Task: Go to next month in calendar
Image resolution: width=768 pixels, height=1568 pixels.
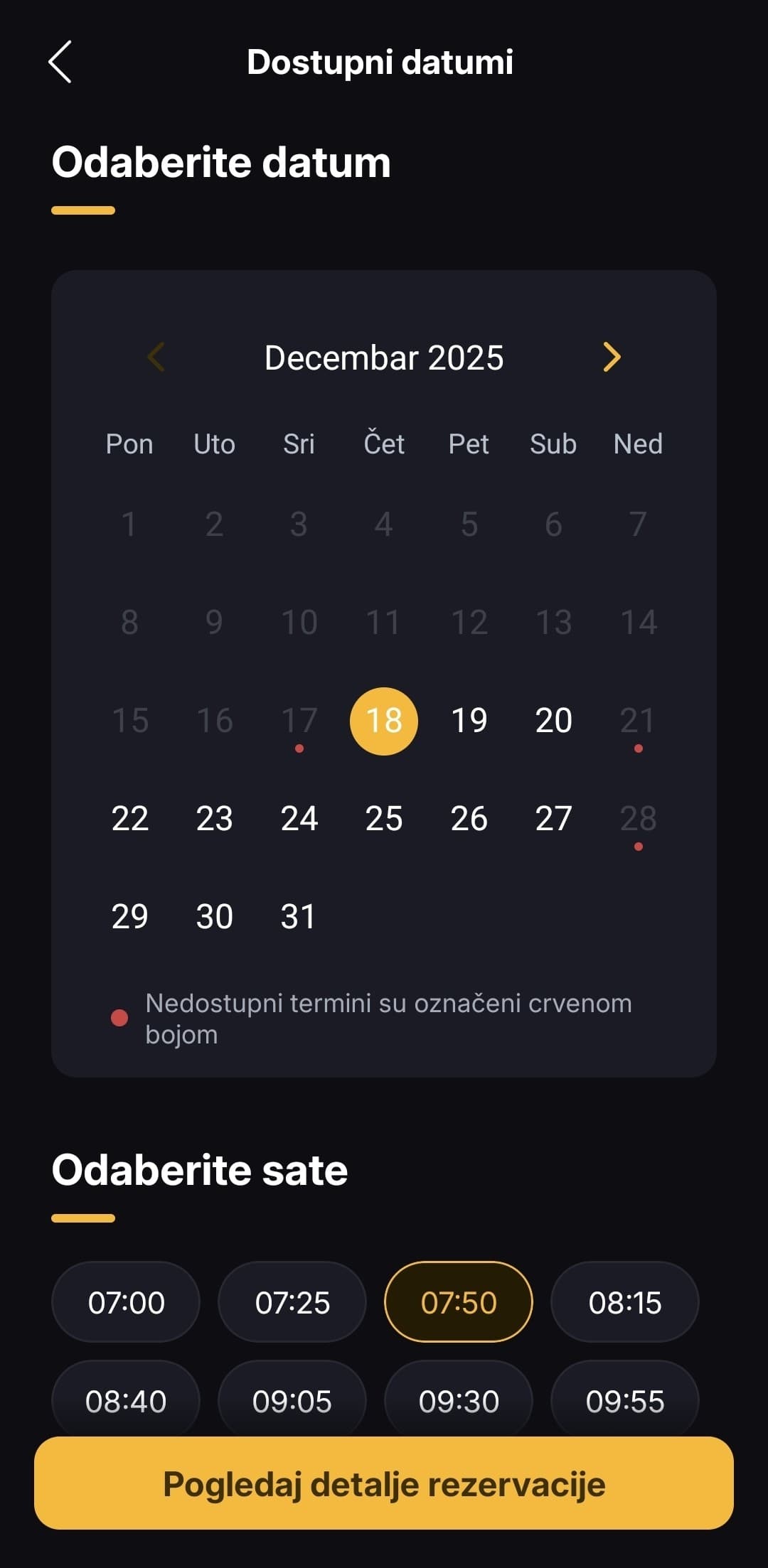Action: click(x=612, y=357)
